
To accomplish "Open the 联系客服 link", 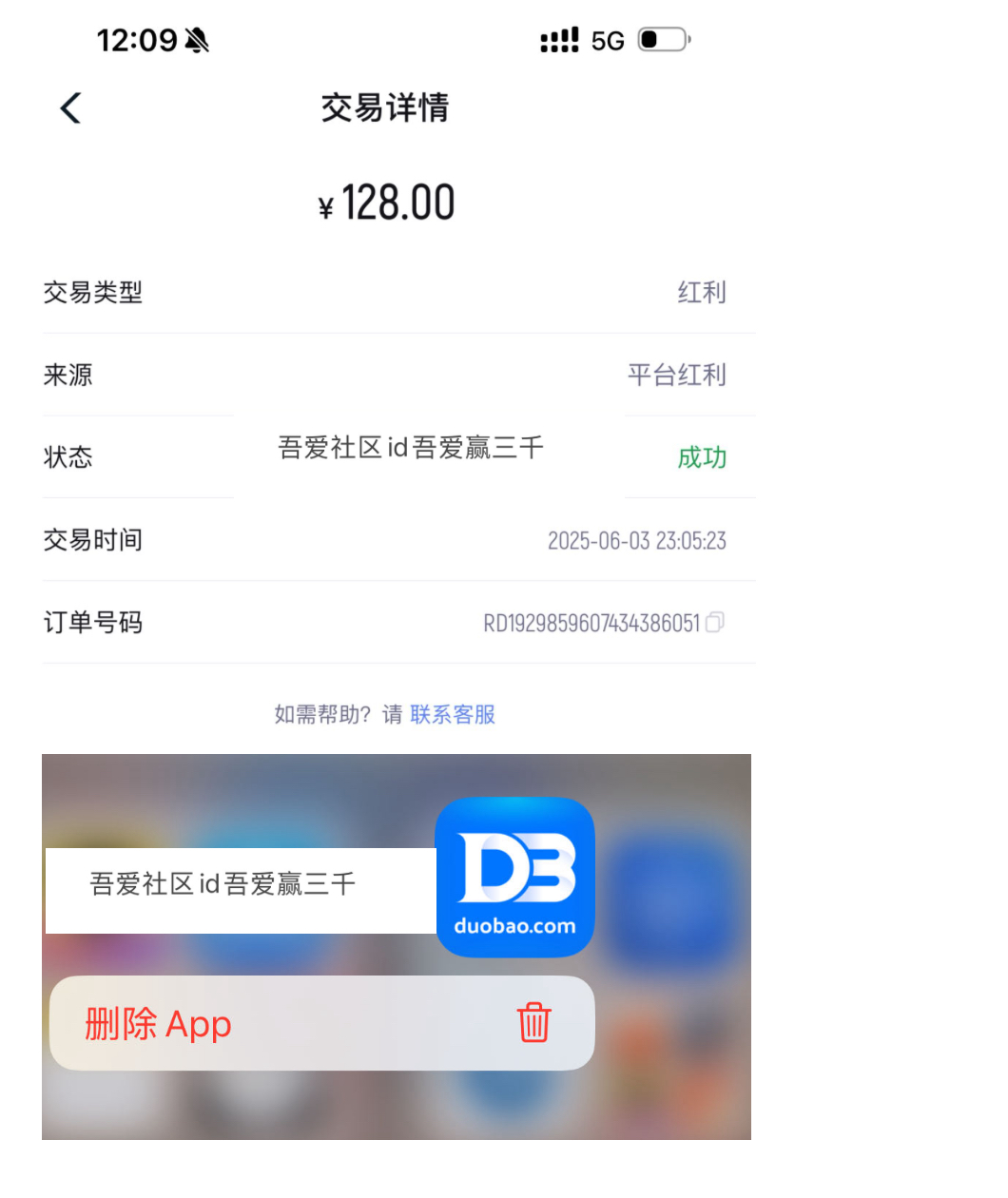I will 453,715.
